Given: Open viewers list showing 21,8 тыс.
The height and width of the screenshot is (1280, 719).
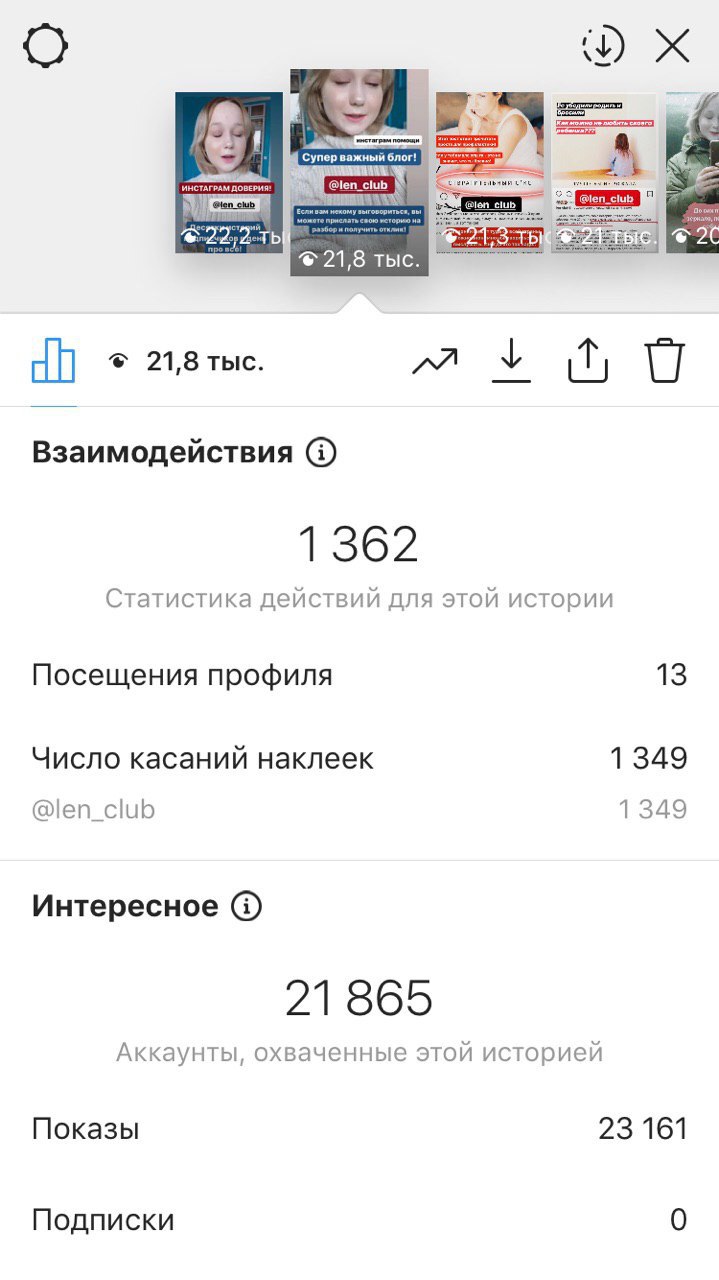Looking at the screenshot, I should pyautogui.click(x=186, y=362).
